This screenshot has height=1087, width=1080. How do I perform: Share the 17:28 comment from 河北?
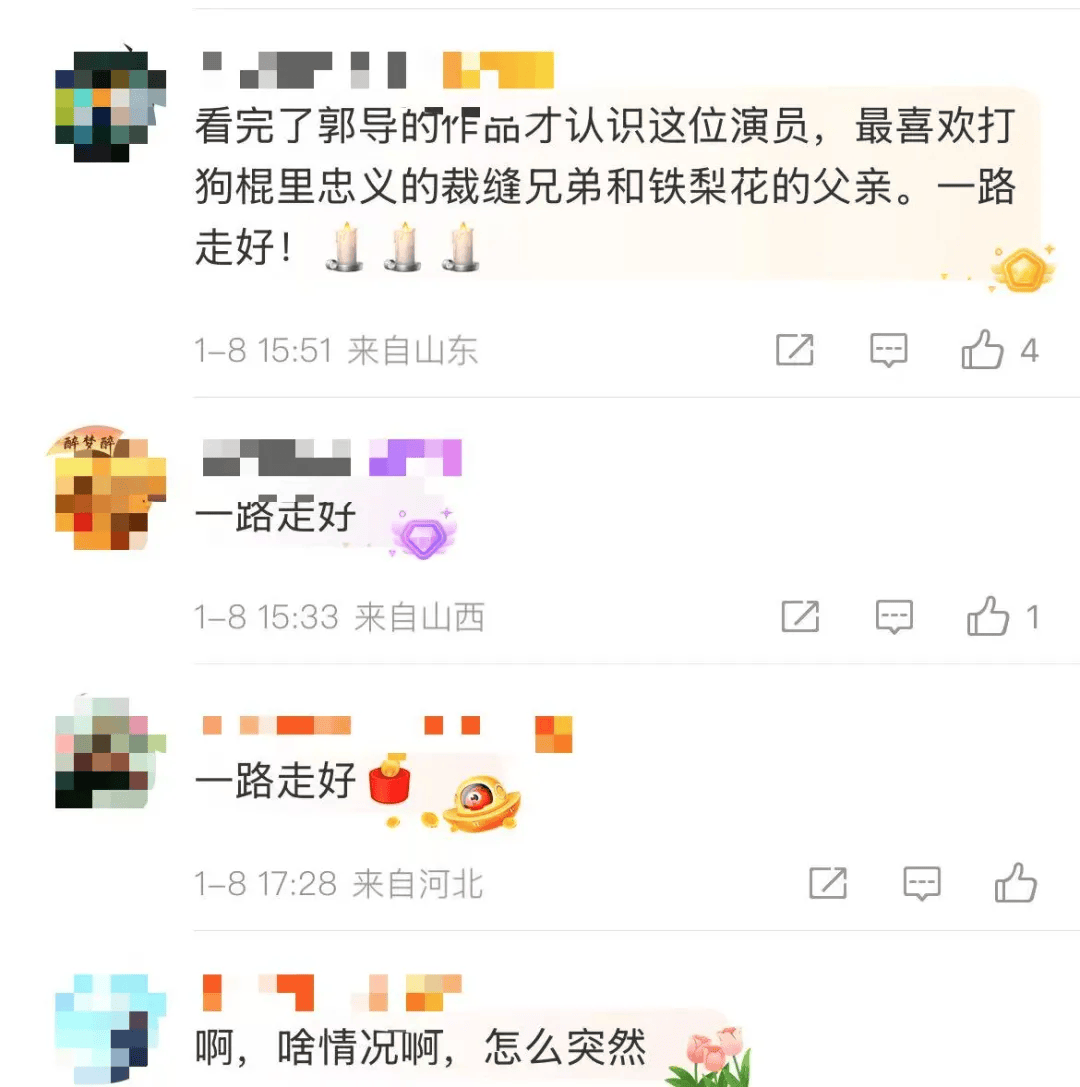coord(828,884)
